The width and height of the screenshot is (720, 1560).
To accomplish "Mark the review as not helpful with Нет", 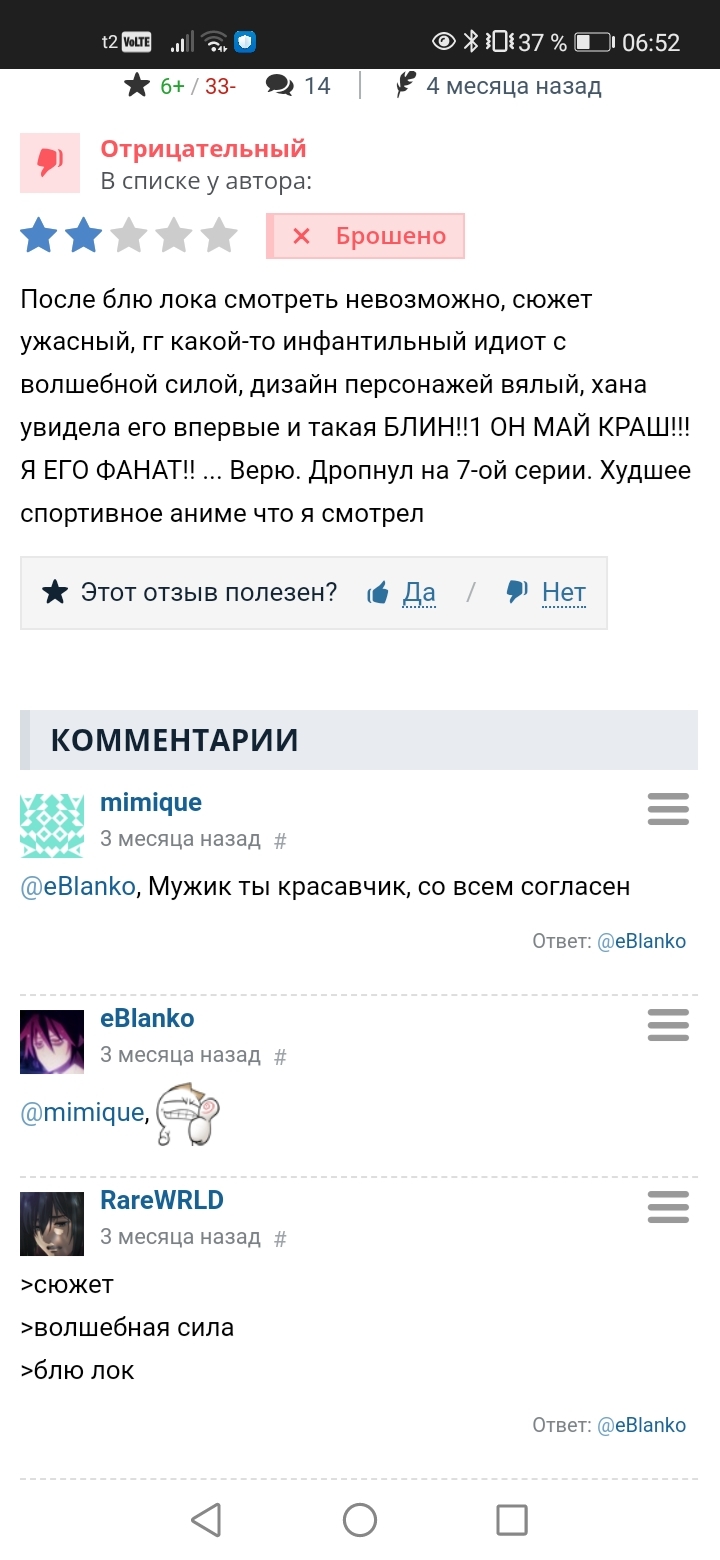I will pyautogui.click(x=563, y=593).
